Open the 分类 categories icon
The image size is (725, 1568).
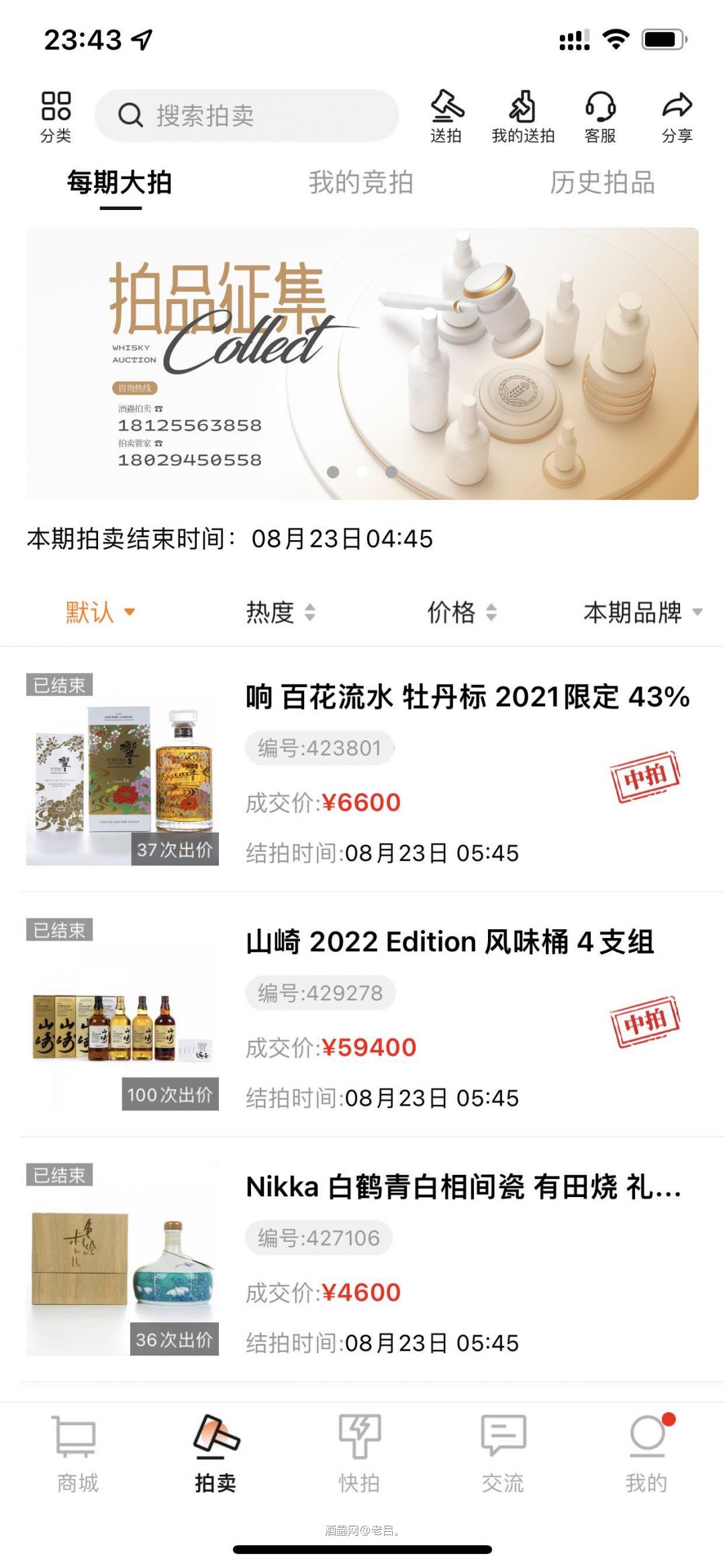click(x=57, y=116)
